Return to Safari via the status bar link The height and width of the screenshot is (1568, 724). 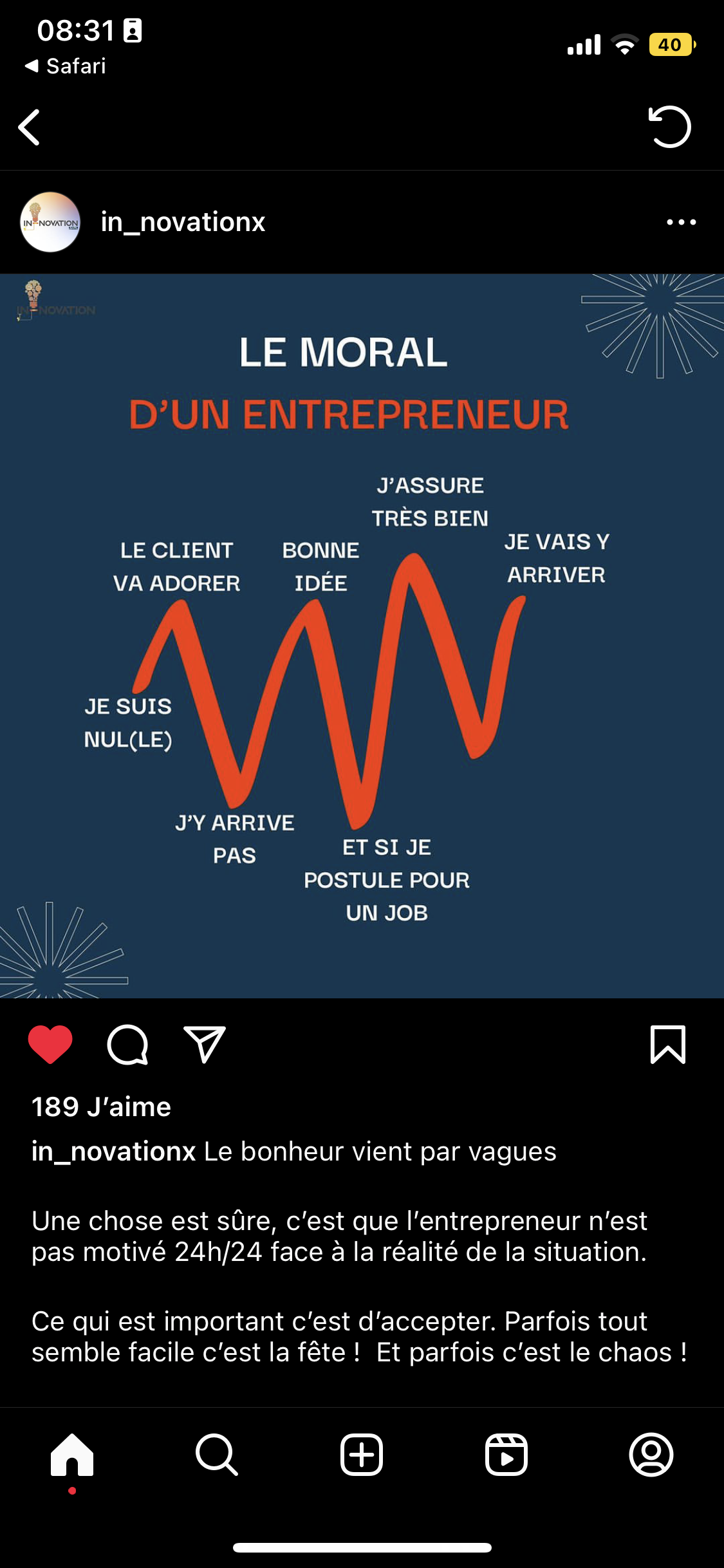(66, 66)
